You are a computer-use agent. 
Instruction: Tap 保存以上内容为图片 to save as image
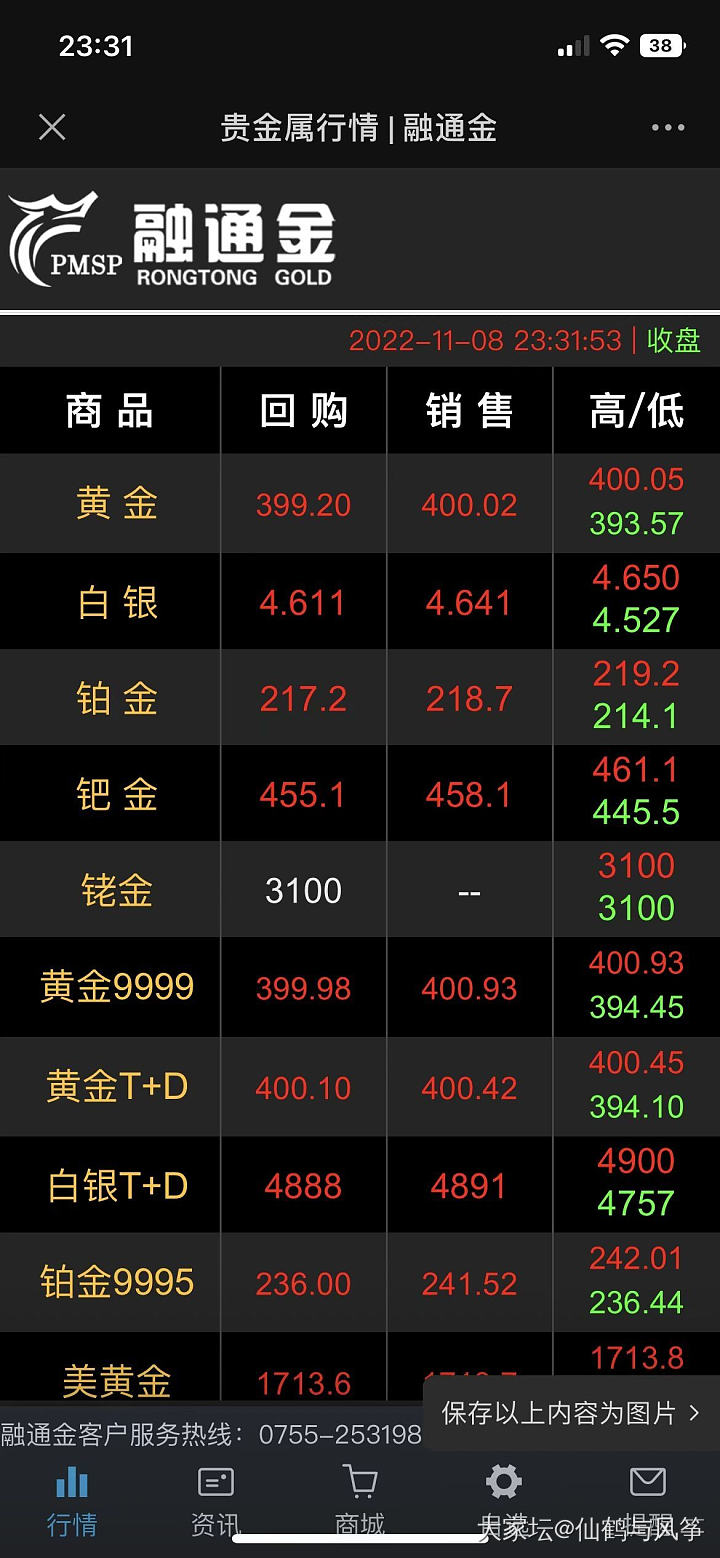point(571,1412)
